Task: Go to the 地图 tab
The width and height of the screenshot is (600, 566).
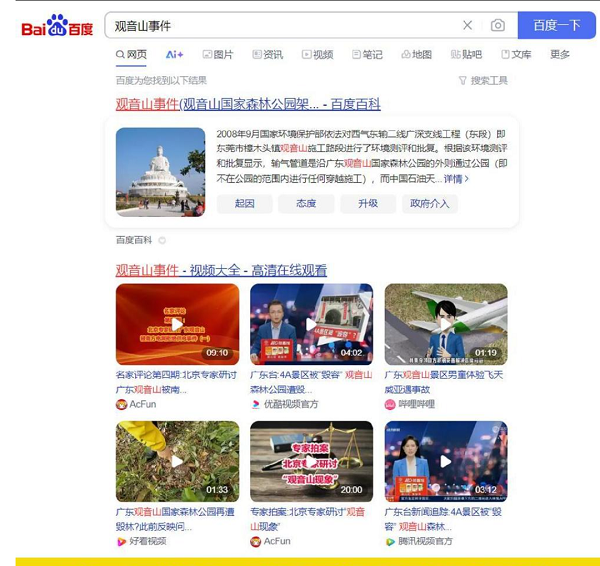Action: point(417,55)
